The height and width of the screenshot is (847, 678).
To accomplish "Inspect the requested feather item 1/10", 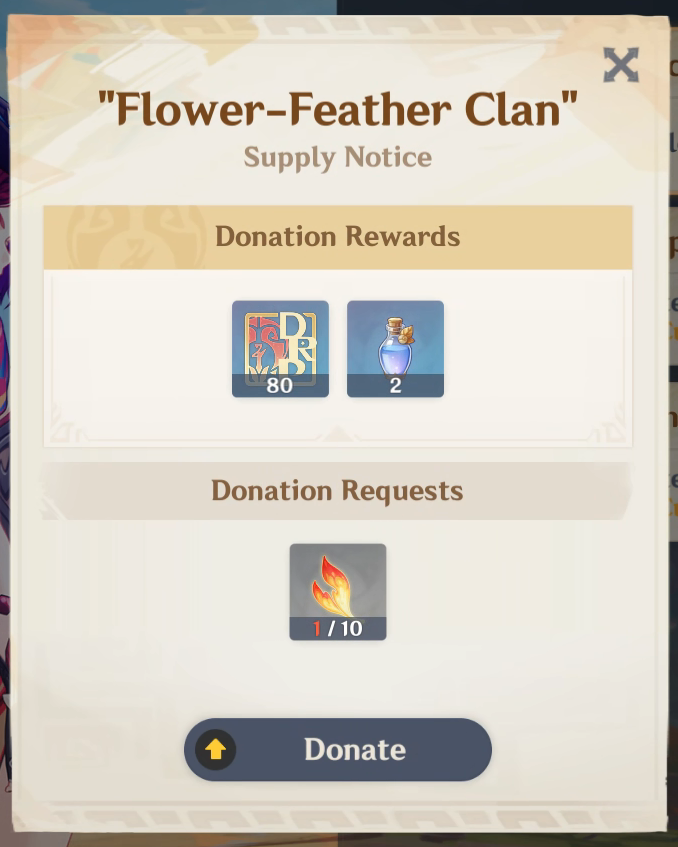I will pos(338,591).
